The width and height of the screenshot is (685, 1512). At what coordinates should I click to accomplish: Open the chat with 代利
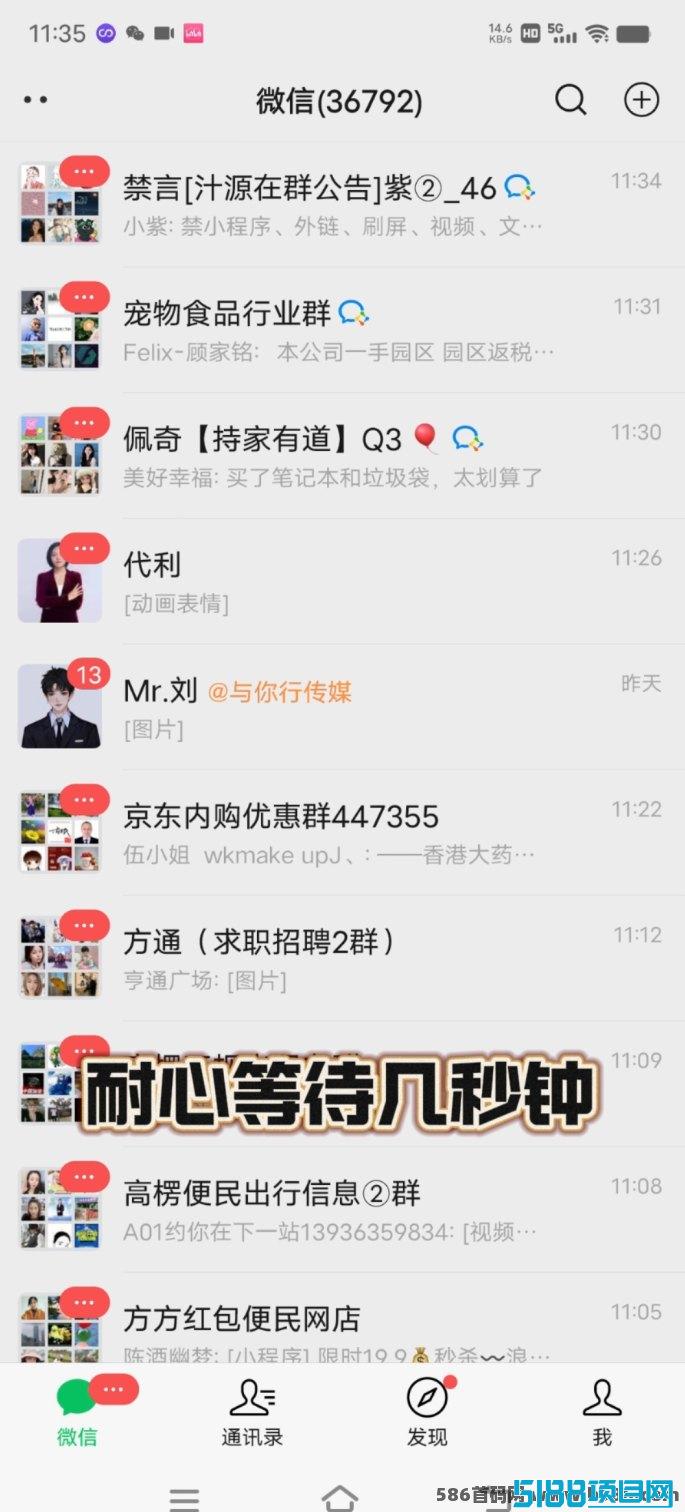(340, 581)
